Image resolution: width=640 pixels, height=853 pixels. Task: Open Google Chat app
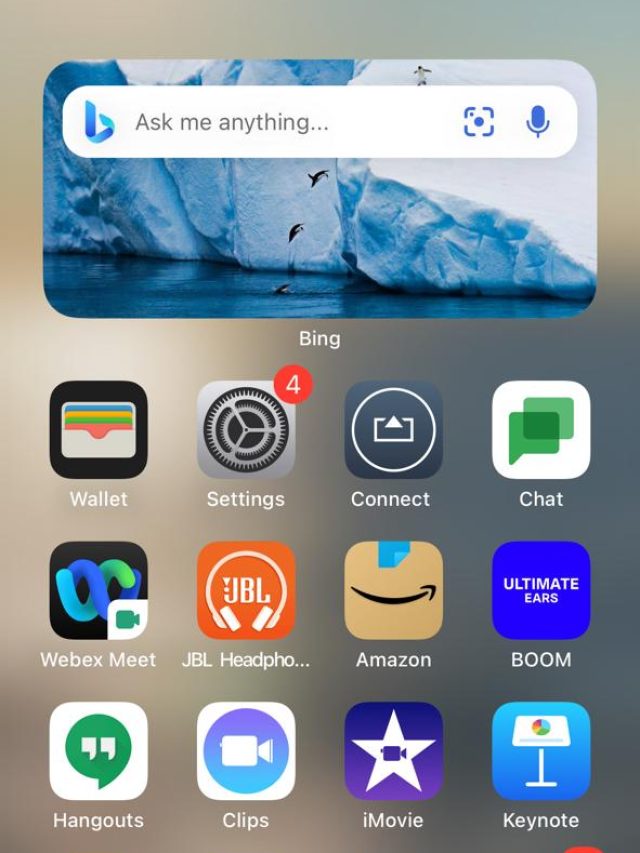(x=541, y=430)
